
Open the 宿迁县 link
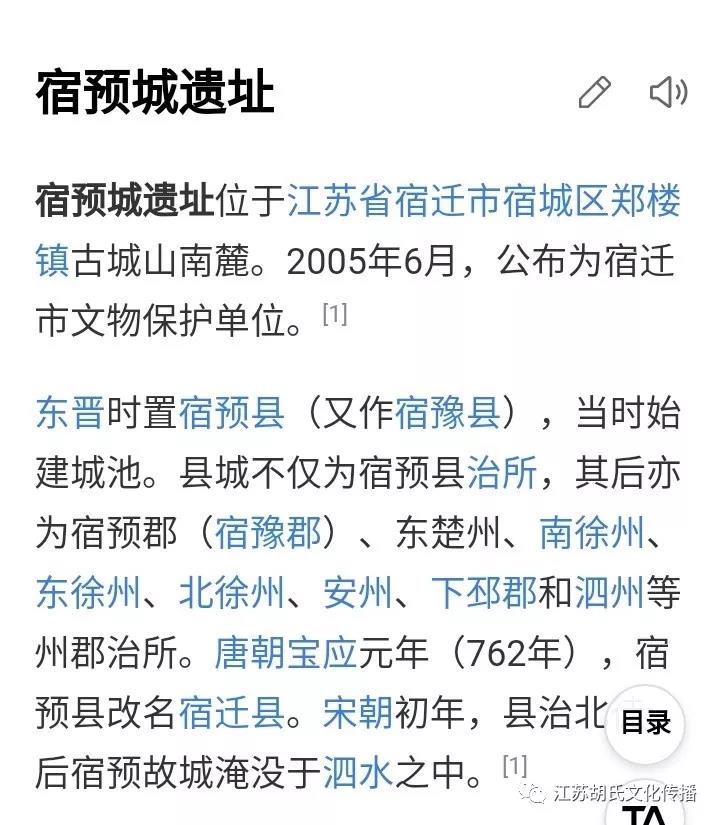click(x=232, y=713)
